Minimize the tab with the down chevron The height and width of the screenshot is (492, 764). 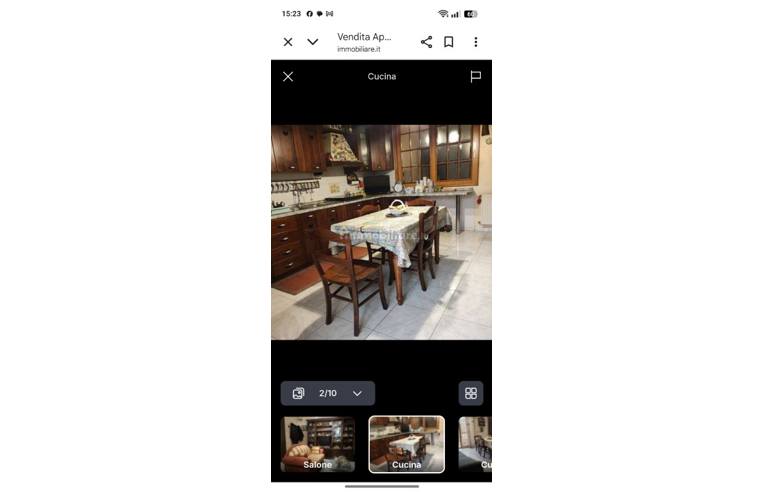(313, 42)
